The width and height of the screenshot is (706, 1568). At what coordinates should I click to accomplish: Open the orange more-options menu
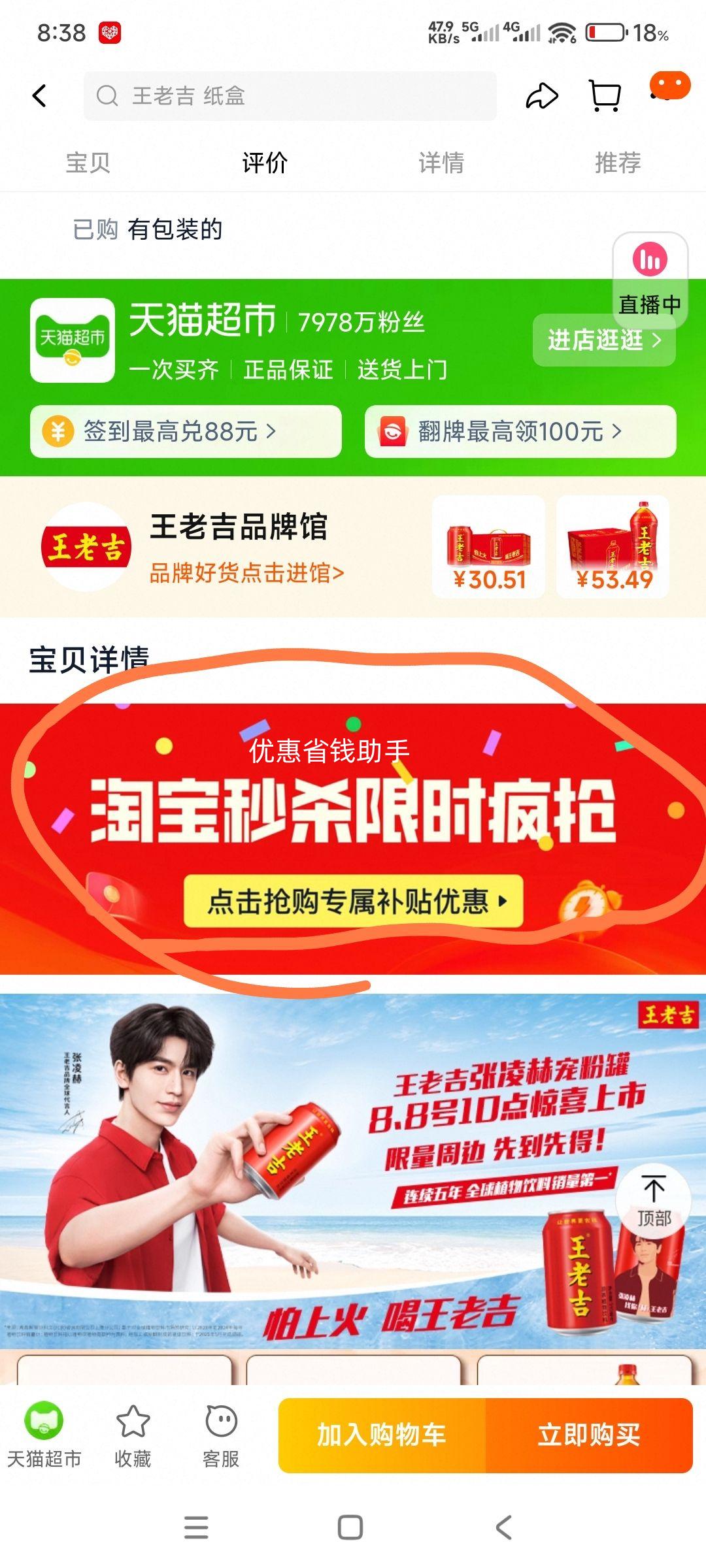[669, 86]
